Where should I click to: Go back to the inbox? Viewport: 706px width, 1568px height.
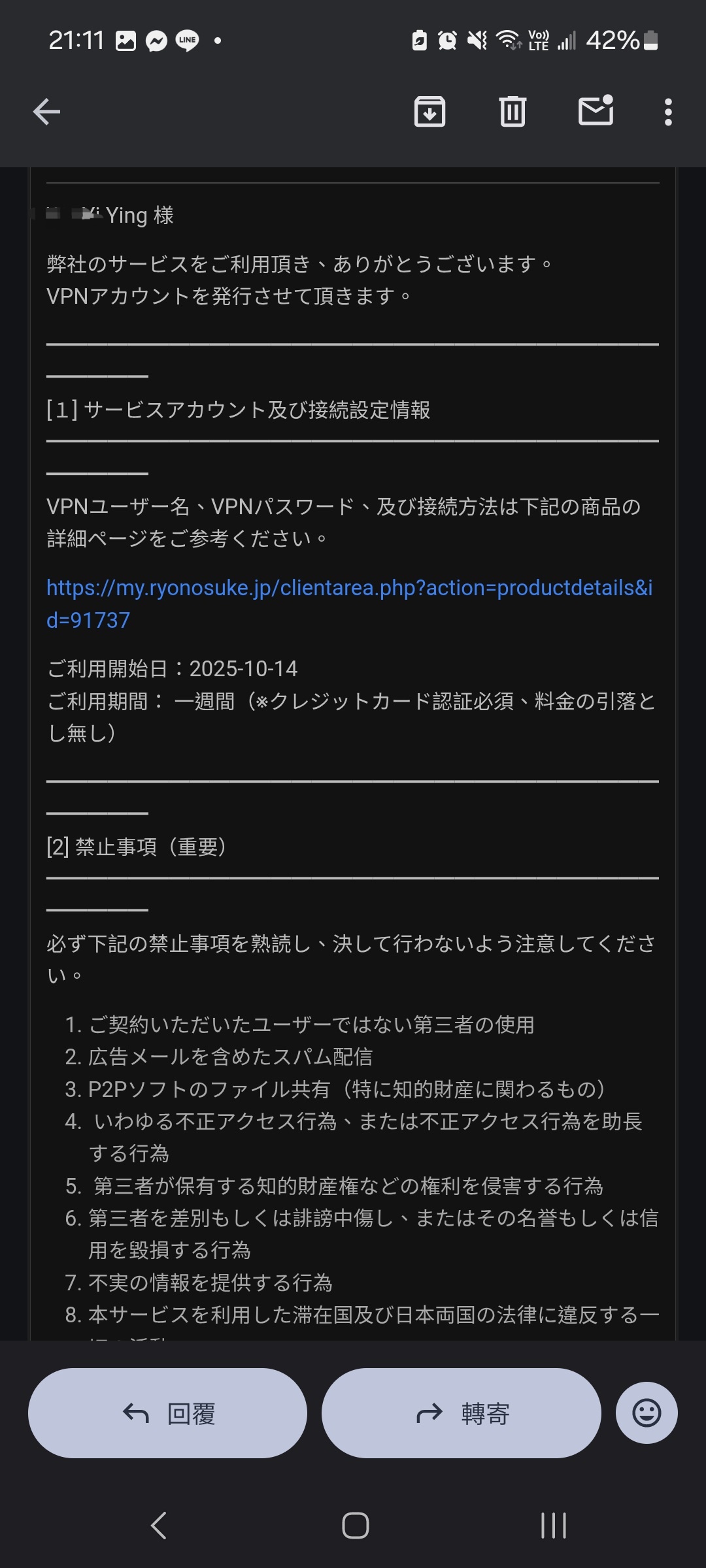coord(46,112)
